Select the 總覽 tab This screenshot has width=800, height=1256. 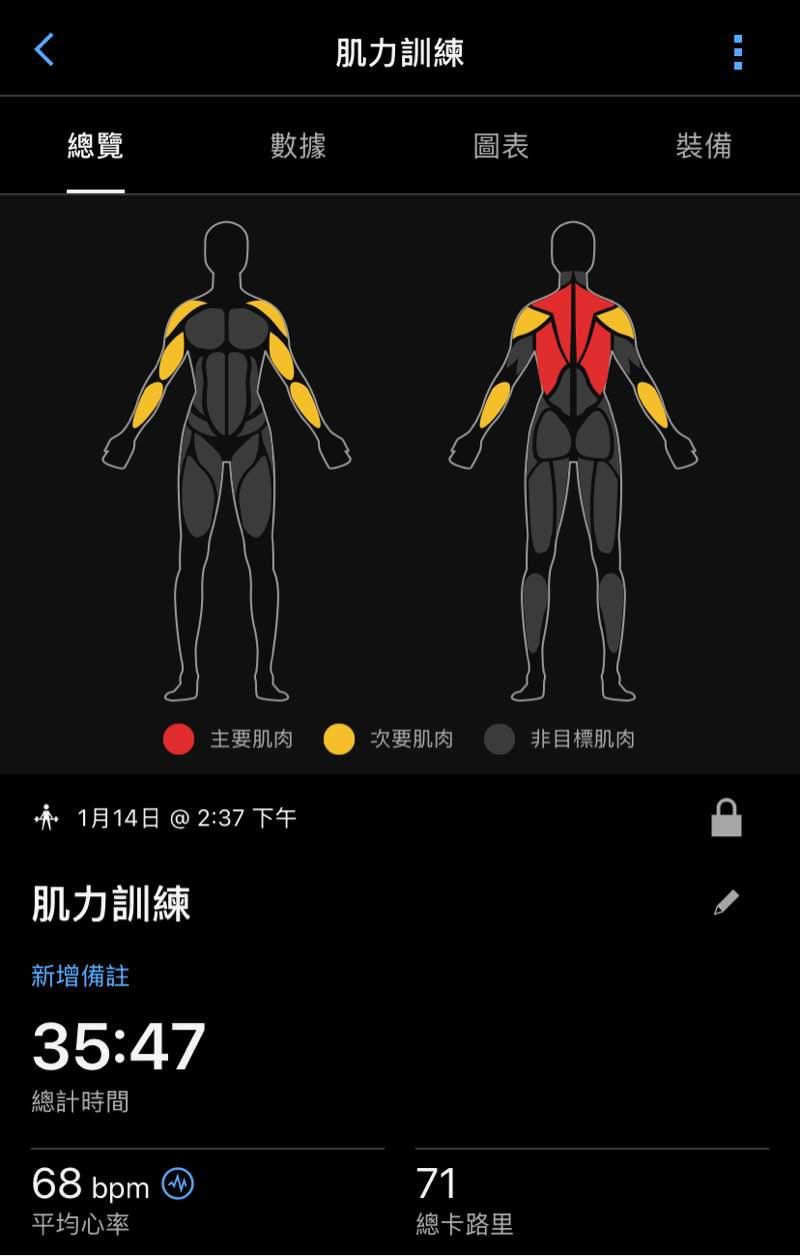point(96,146)
